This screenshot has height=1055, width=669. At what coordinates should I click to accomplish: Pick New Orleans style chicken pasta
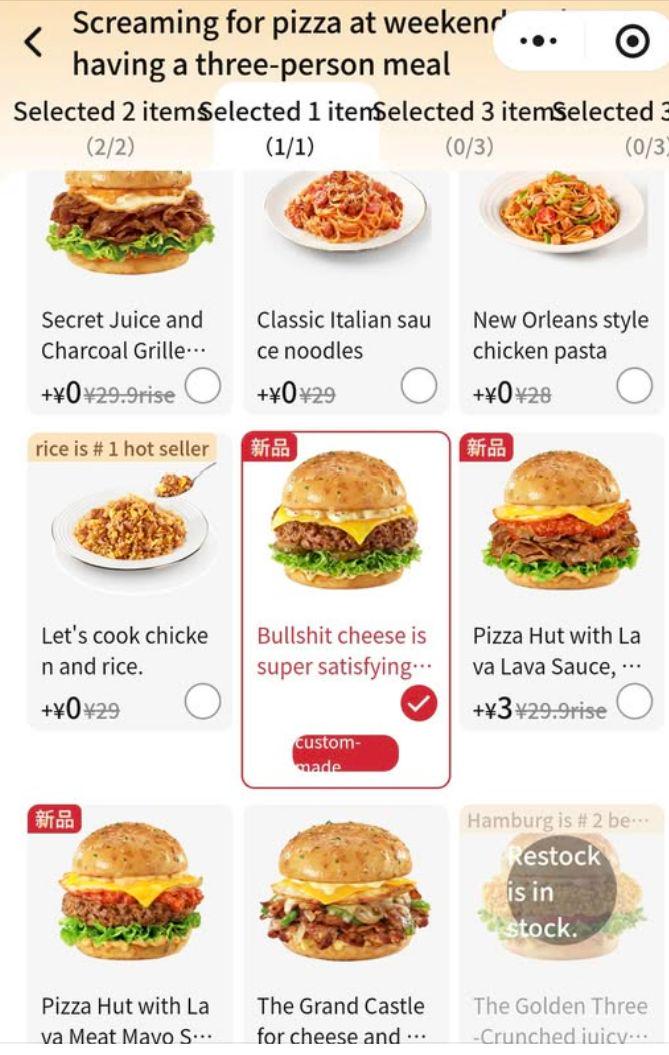point(634,386)
